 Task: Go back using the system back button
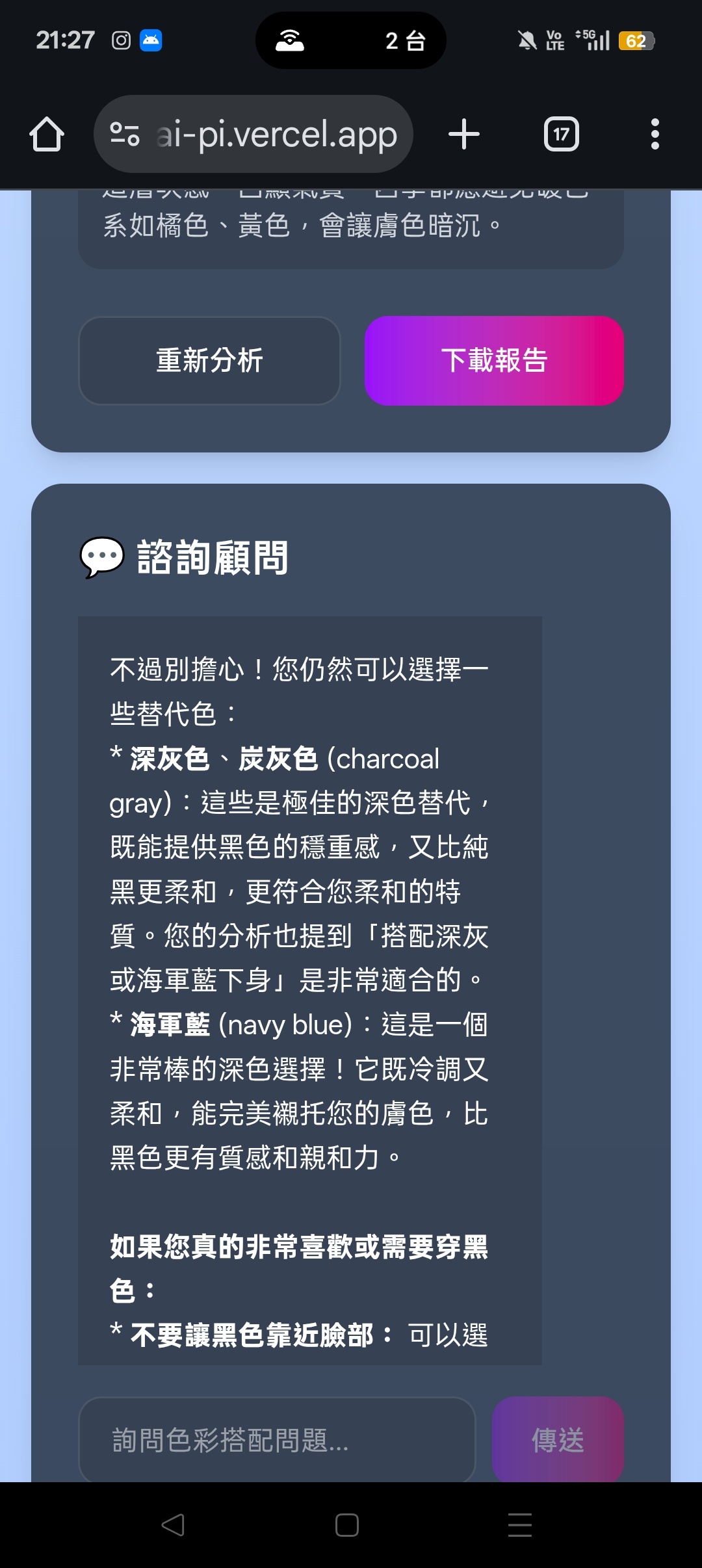[173, 1525]
